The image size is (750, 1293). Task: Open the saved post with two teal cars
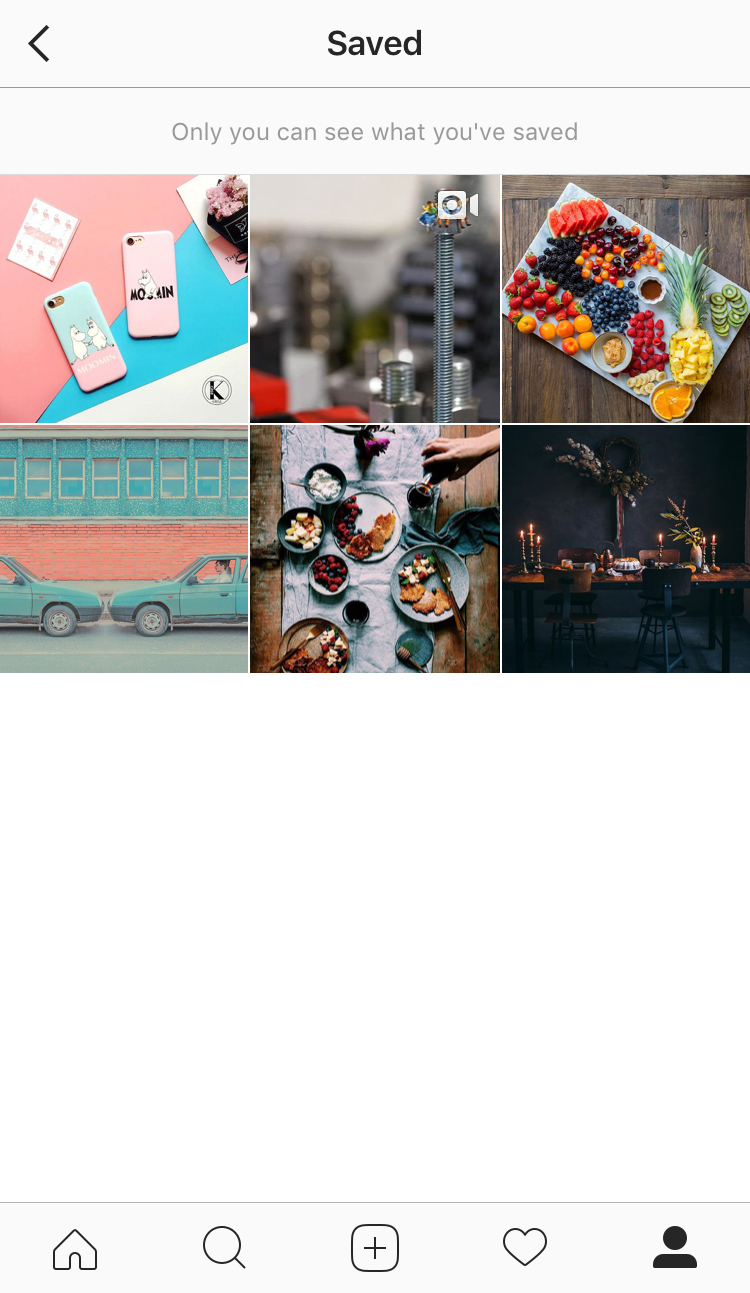124,549
